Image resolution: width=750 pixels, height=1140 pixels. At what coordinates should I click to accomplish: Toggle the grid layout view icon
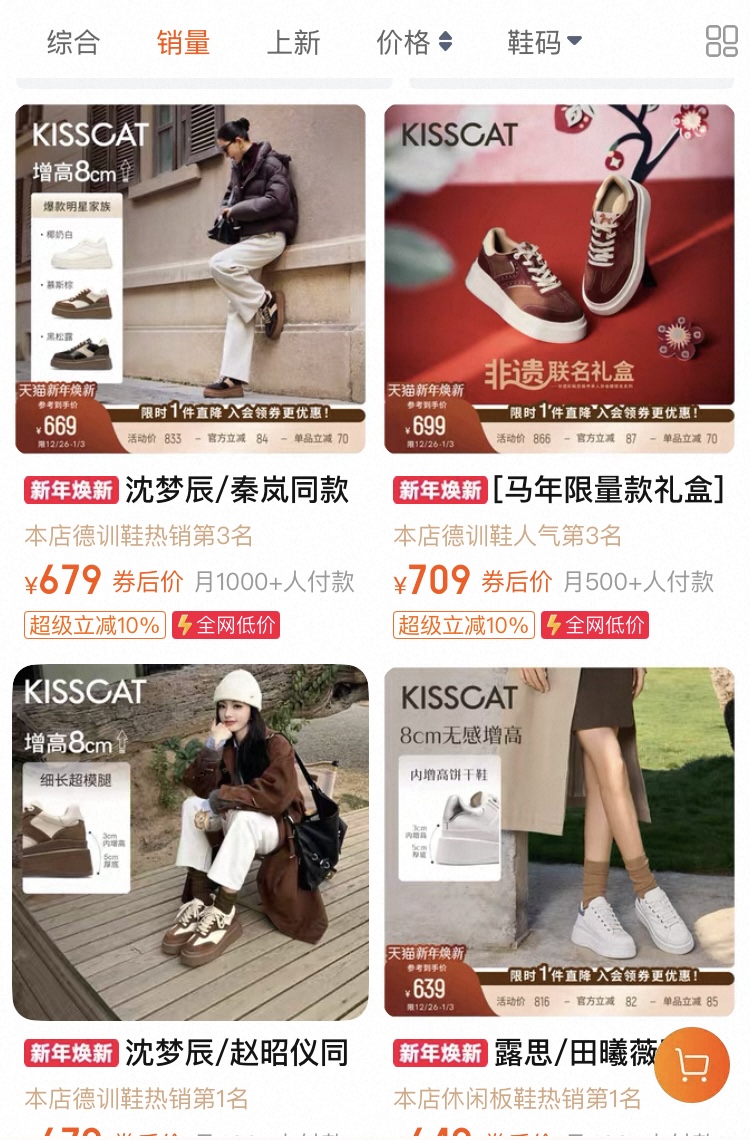click(x=721, y=41)
